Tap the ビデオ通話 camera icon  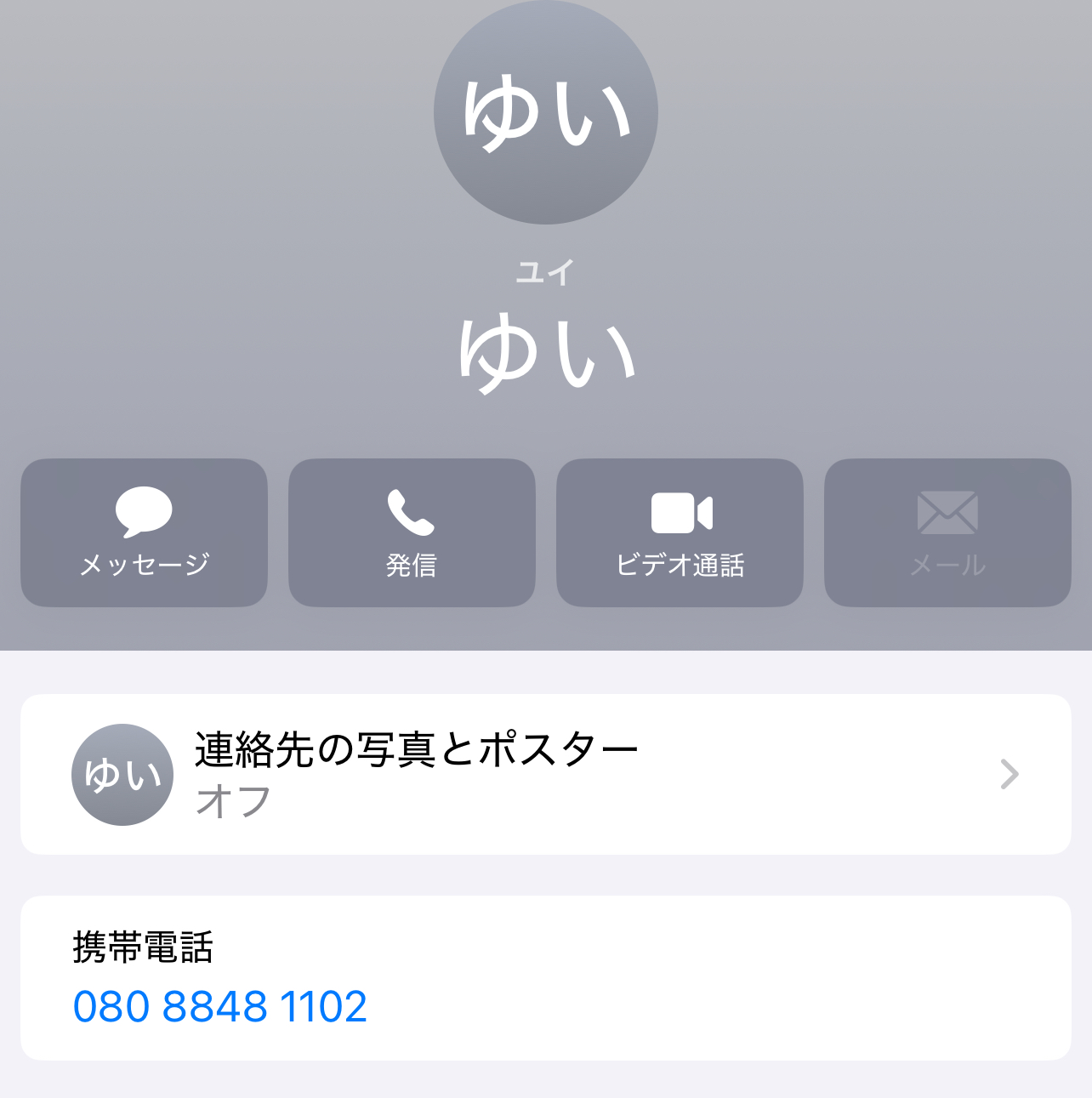click(x=680, y=511)
